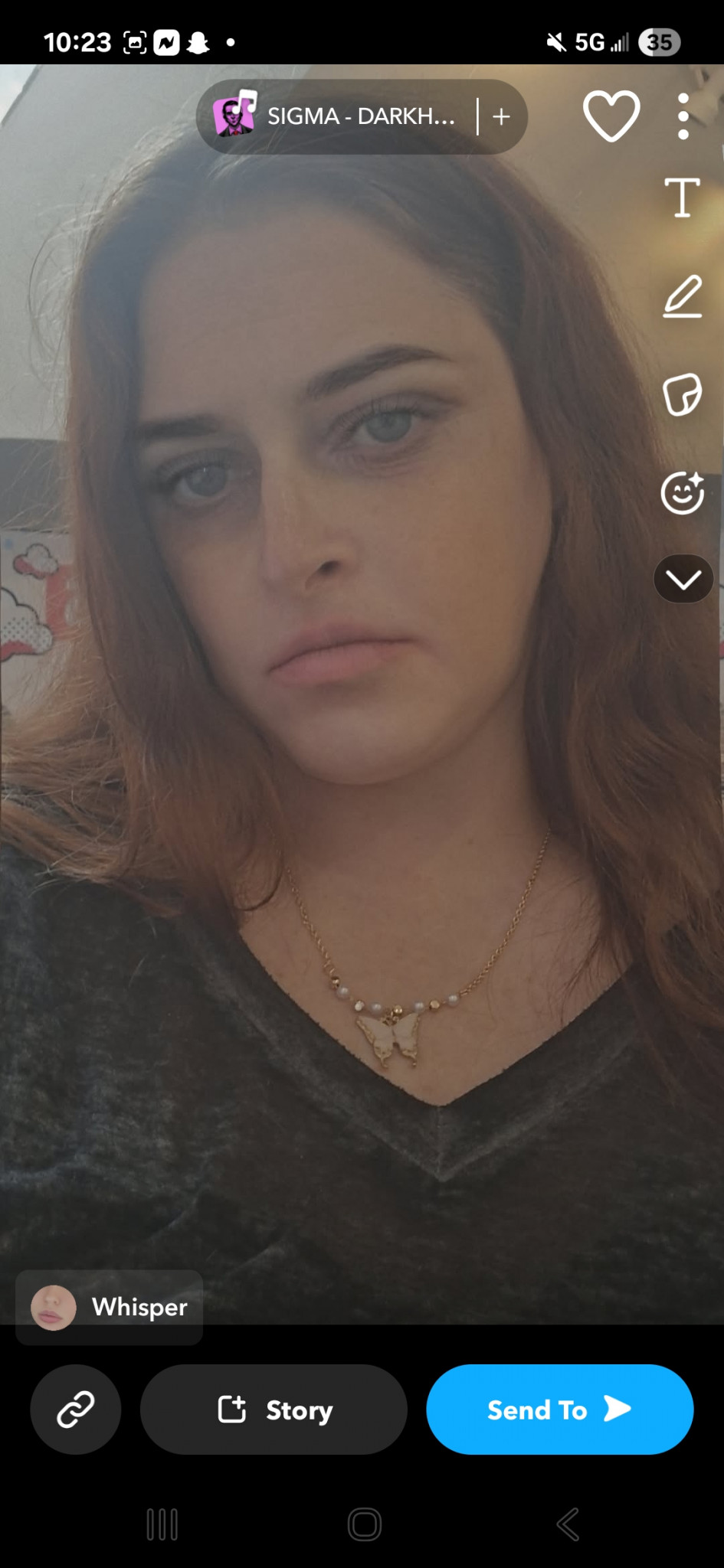The image size is (724, 1568).
Task: Open the smiley face lens tool
Action: pos(682,492)
